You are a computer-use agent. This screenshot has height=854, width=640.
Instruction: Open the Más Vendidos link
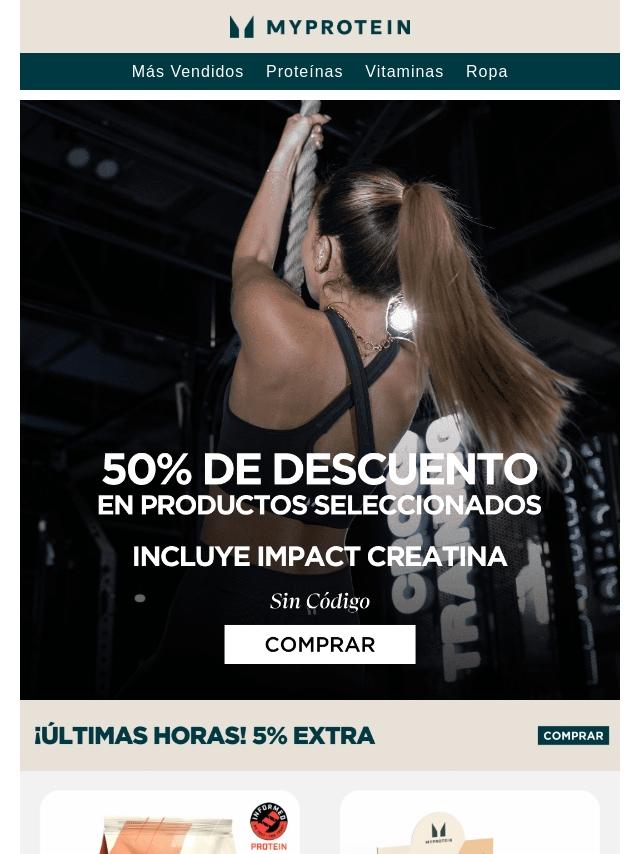187,72
